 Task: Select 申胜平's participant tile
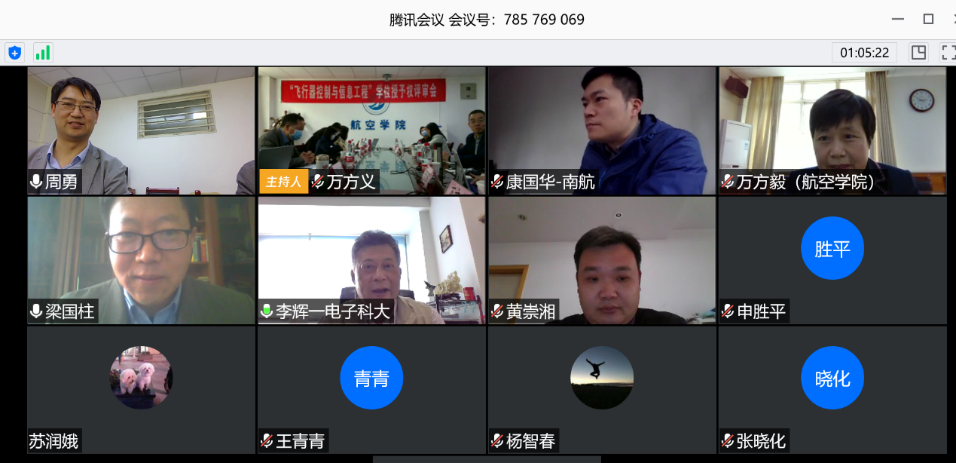[832, 260]
